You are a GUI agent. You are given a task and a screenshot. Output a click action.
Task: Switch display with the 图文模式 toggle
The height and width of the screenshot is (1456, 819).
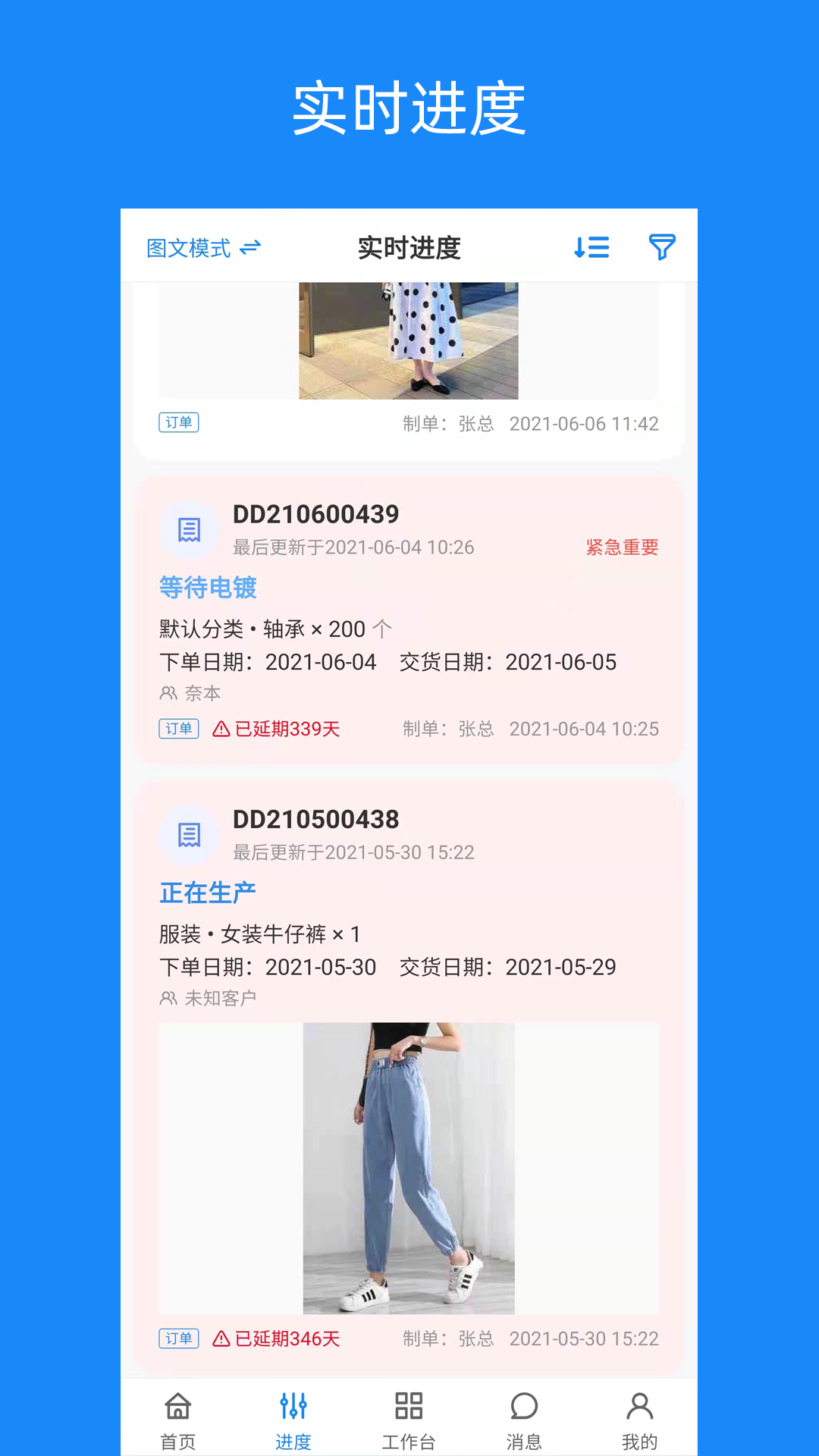coord(203,247)
